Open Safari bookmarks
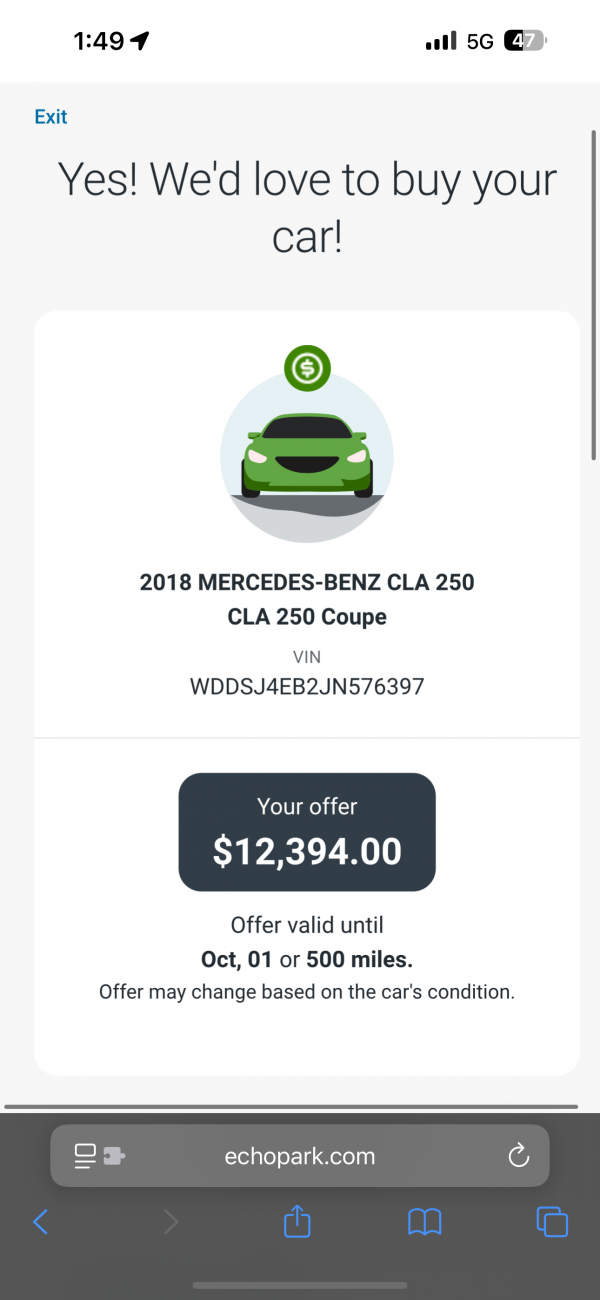This screenshot has width=600, height=1300. [x=424, y=1221]
